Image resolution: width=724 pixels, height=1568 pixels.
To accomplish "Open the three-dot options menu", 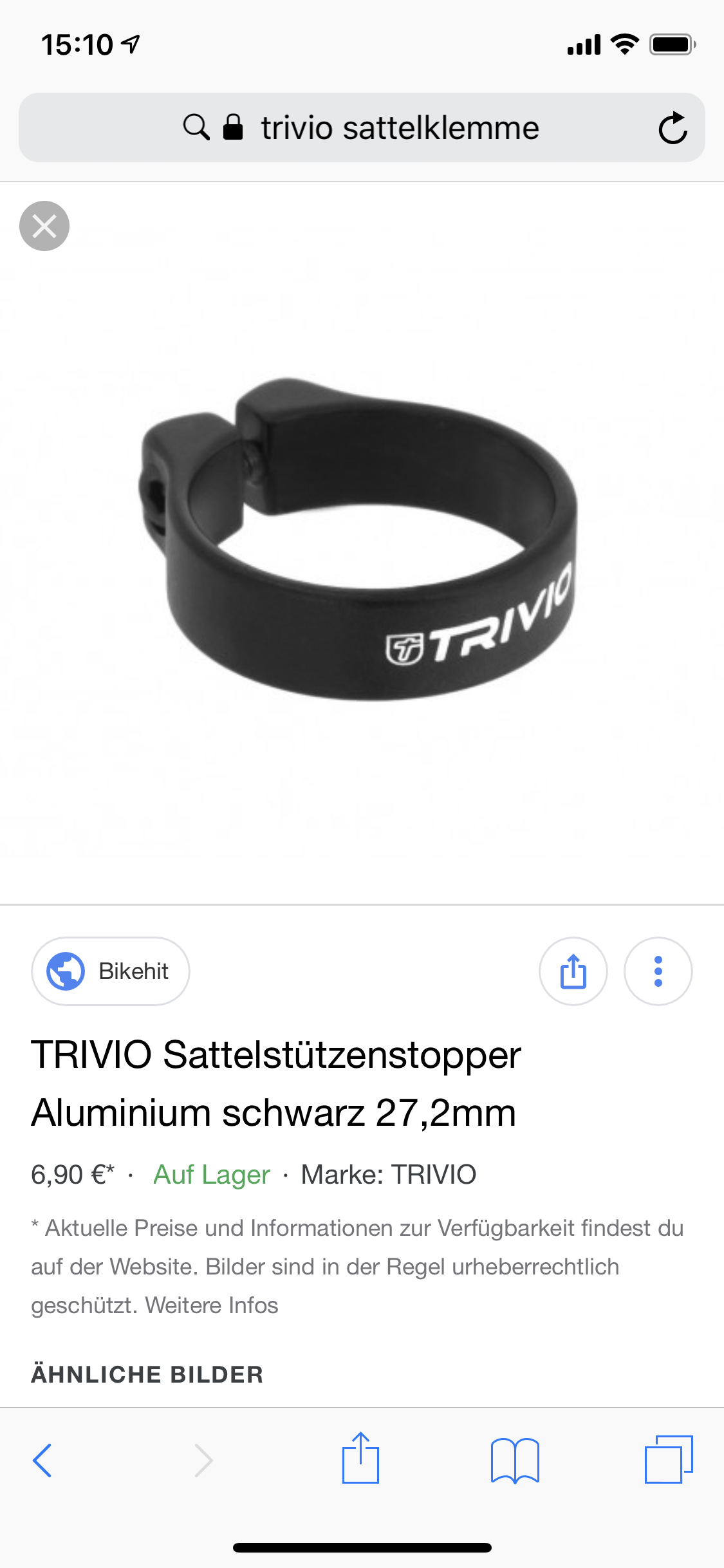I will [658, 971].
